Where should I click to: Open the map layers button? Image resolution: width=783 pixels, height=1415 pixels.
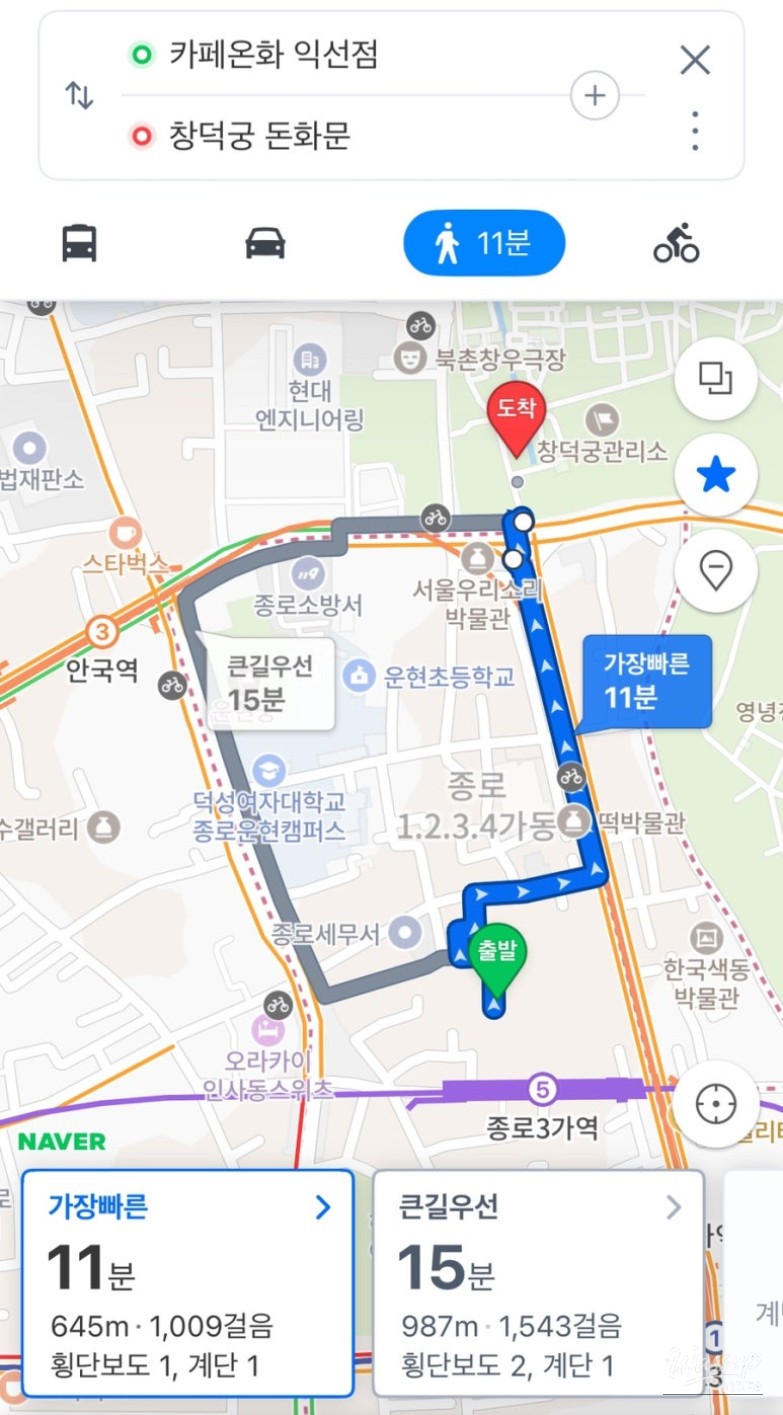pos(716,378)
